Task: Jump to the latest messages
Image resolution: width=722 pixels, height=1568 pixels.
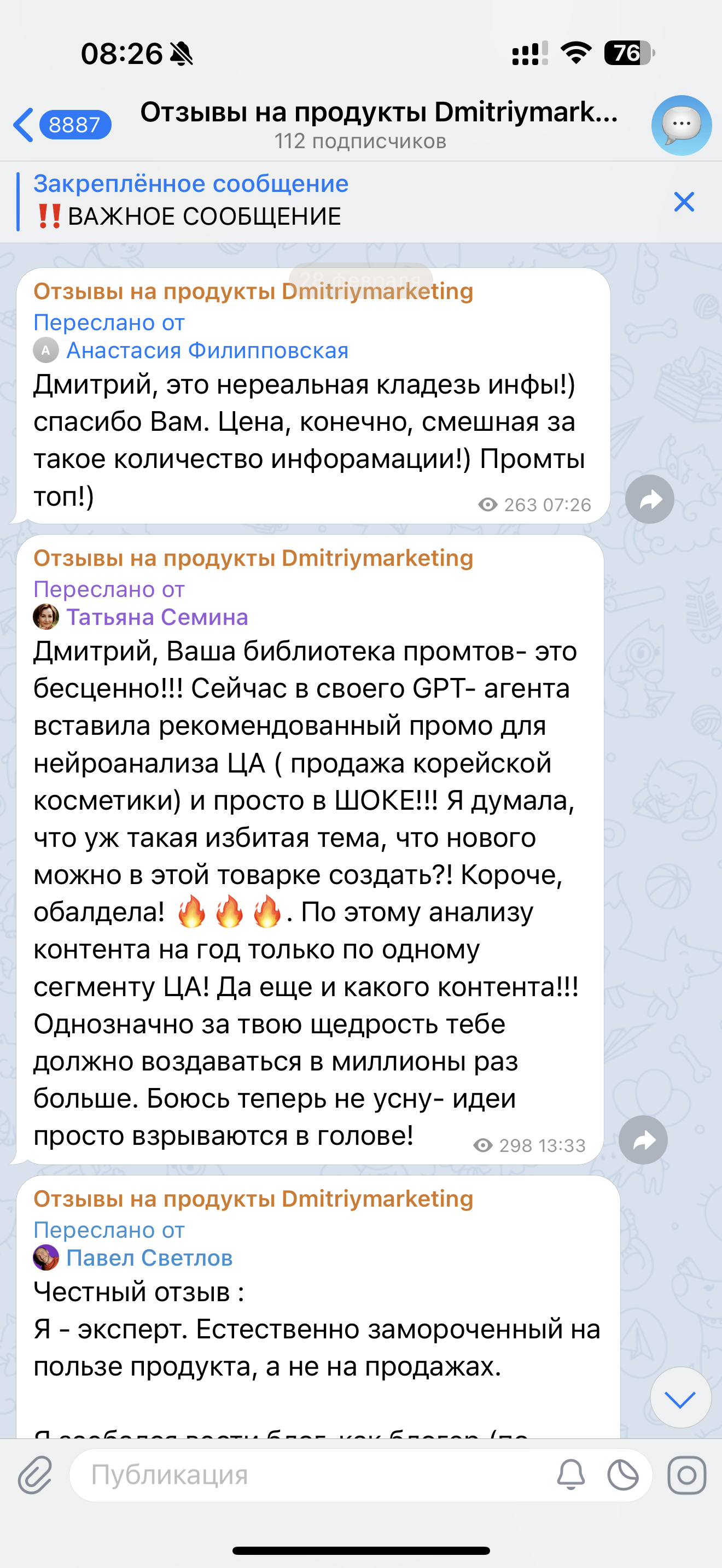Action: [680, 1398]
